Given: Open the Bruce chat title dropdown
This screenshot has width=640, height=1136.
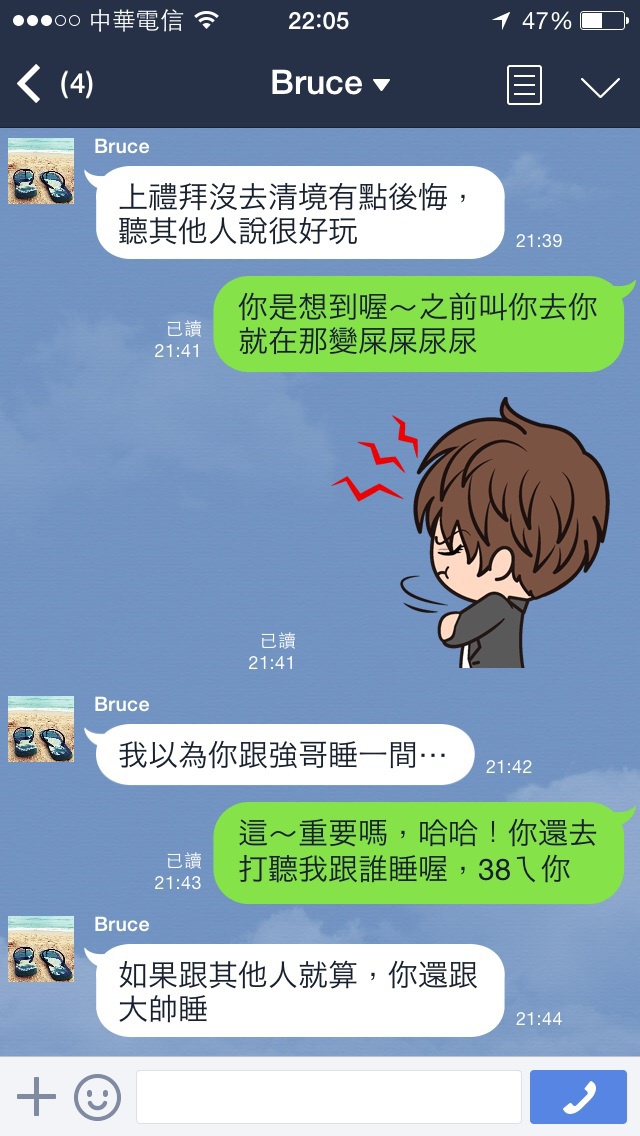Looking at the screenshot, I should 329,84.
